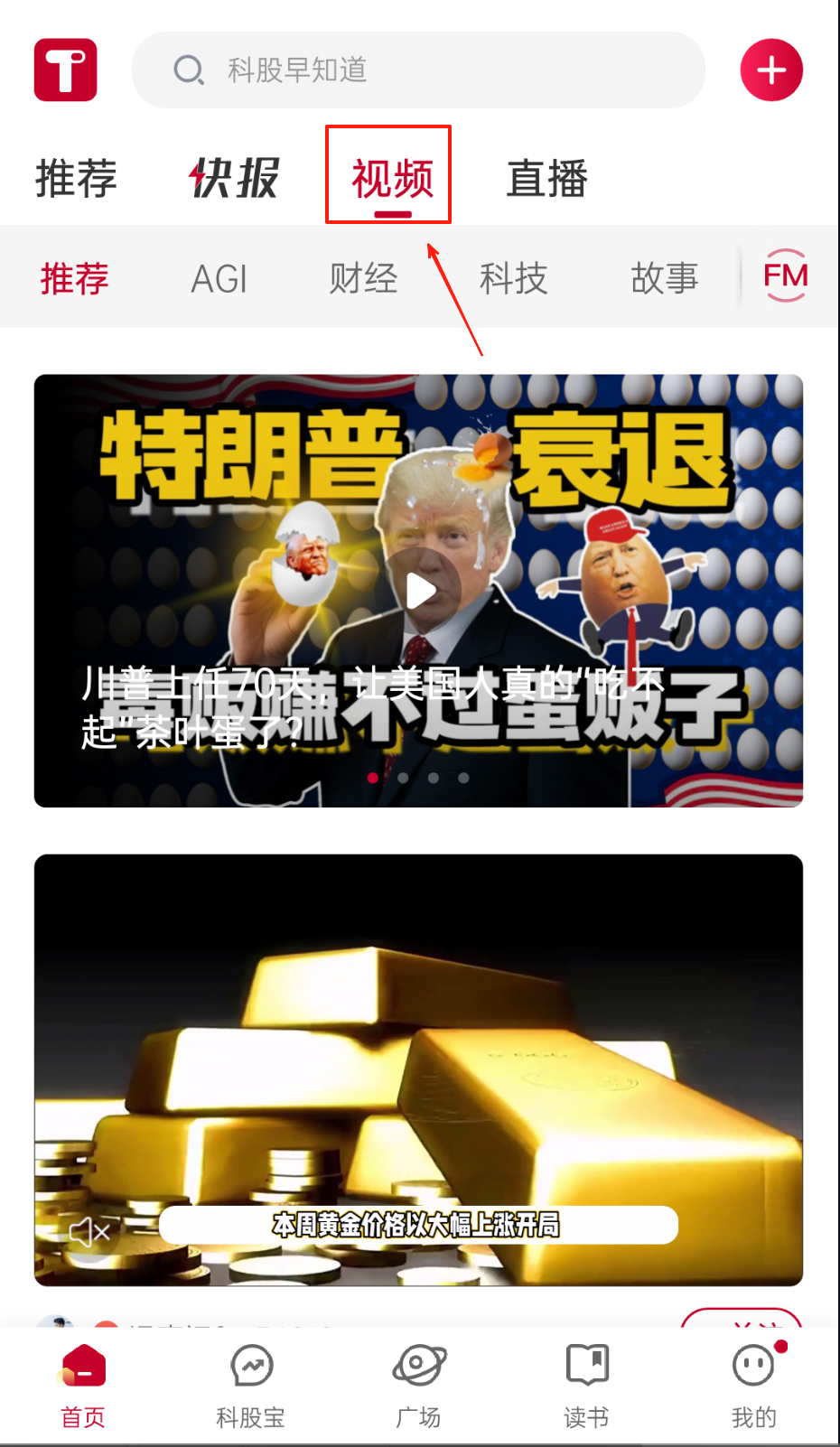840x1447 pixels.
Task: Select the 财经 sub-category
Action: coord(363,278)
